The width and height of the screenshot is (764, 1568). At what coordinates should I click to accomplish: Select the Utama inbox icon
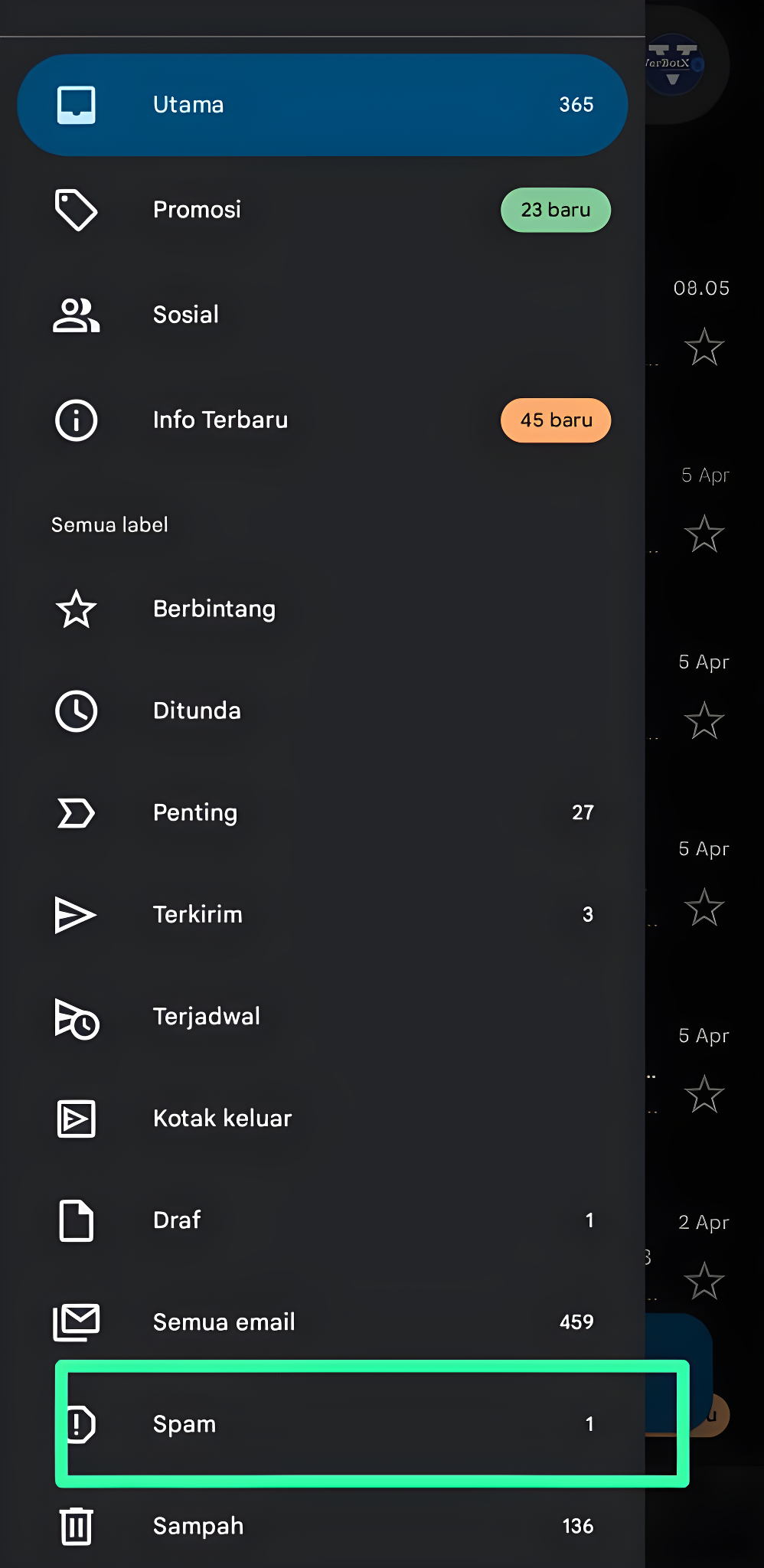click(76, 105)
